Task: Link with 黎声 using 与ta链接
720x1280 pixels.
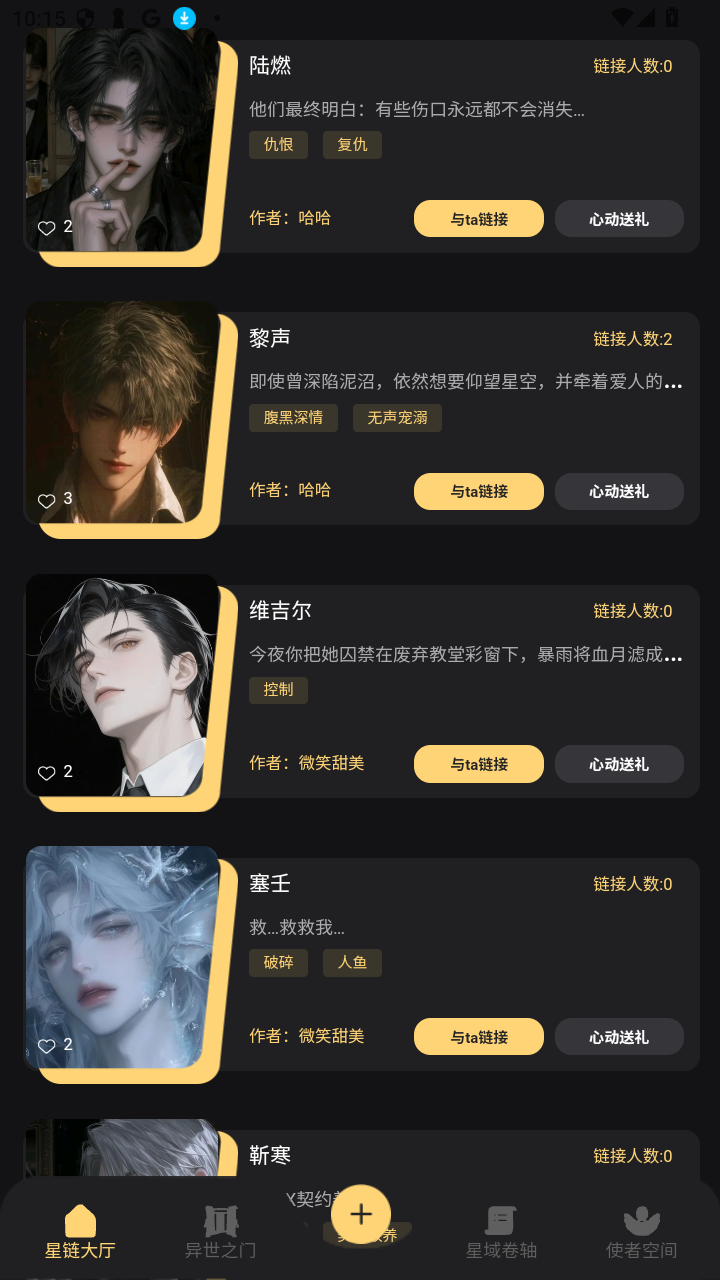Action: click(479, 491)
